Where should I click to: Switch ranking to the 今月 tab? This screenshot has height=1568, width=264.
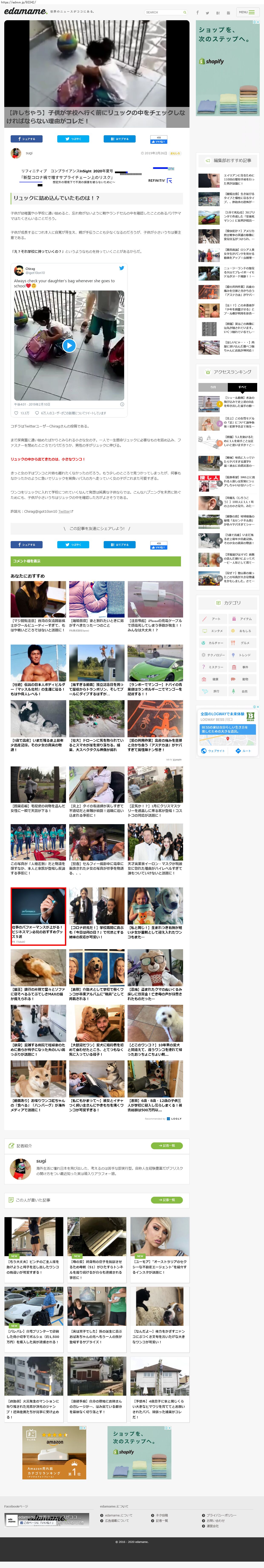[x=213, y=387]
